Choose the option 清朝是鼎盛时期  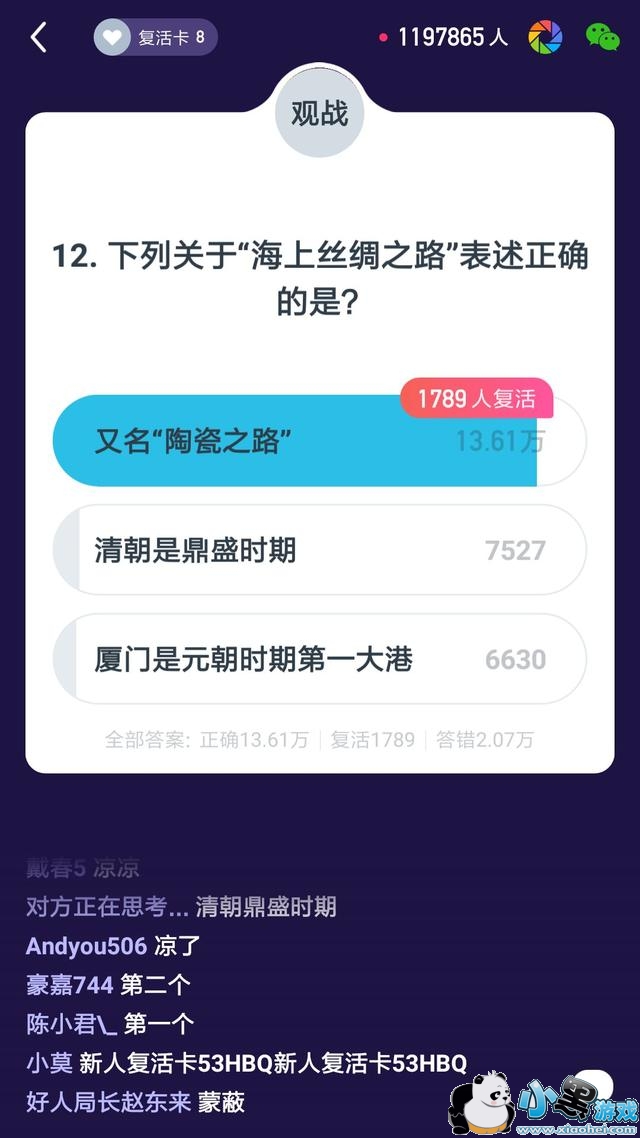(x=318, y=550)
